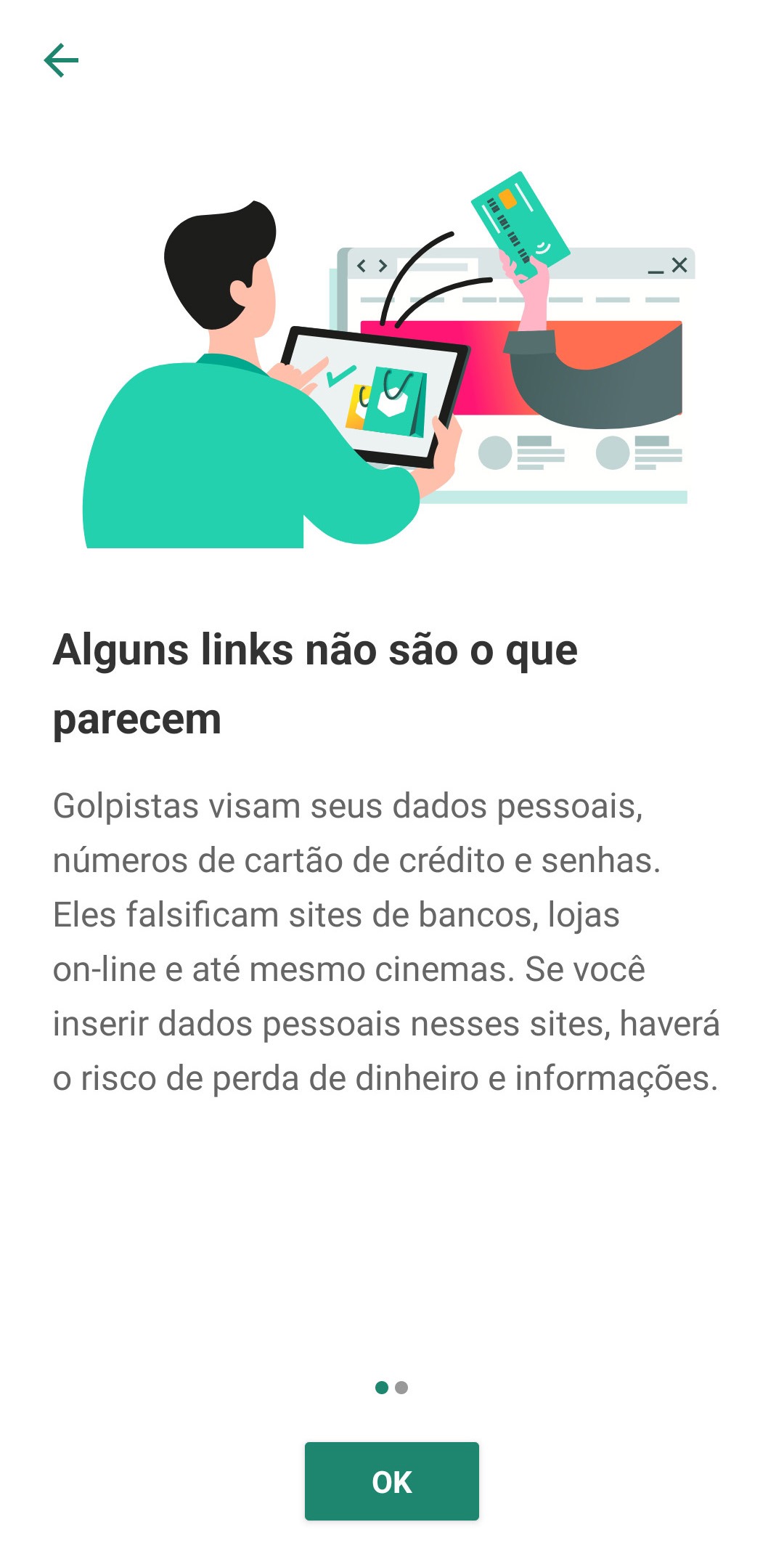Screen dimensions: 784x1567
Task: Tap the OK button
Action: click(x=392, y=1481)
